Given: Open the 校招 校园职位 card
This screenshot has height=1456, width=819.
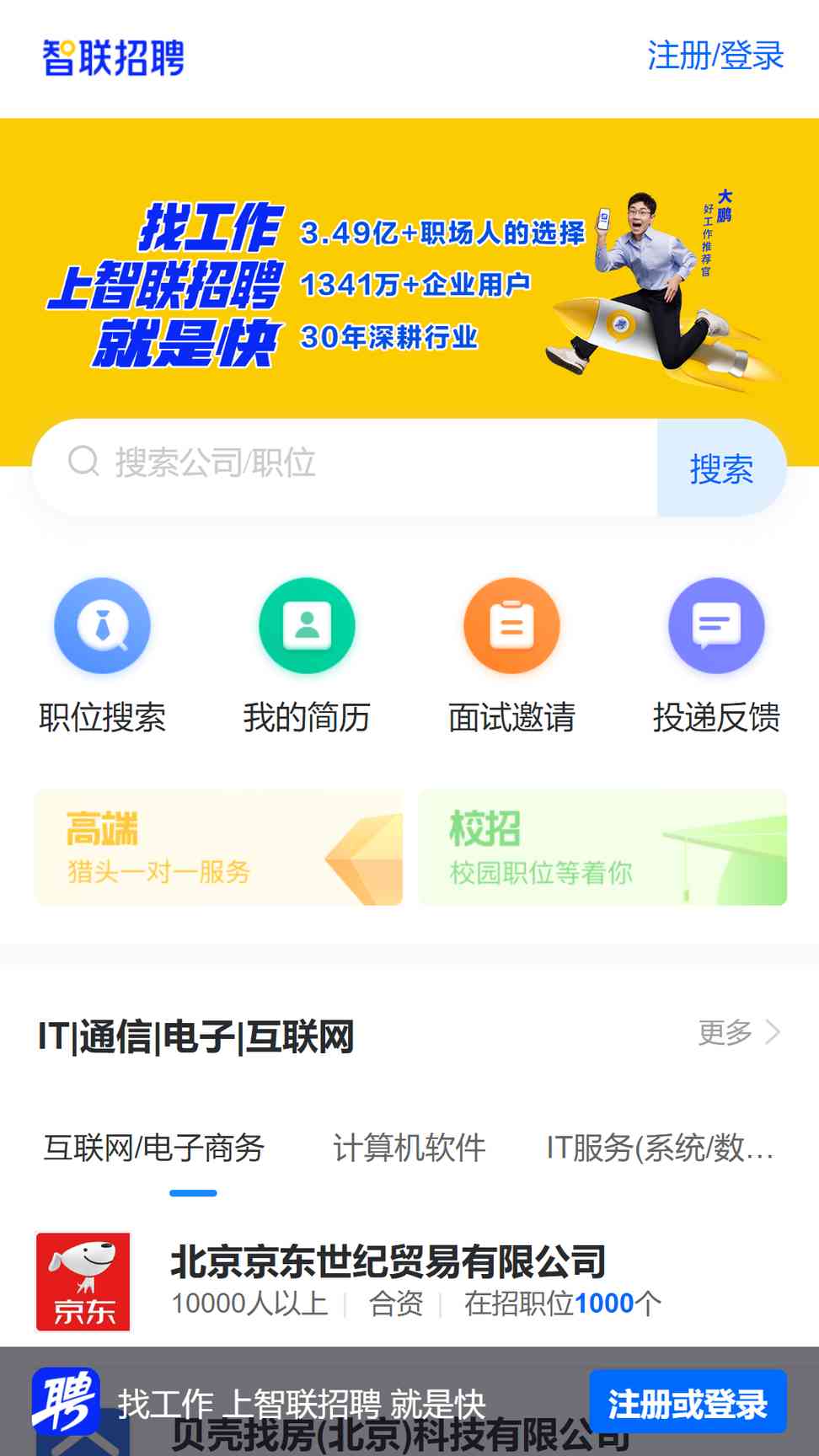Looking at the screenshot, I should coord(602,848).
